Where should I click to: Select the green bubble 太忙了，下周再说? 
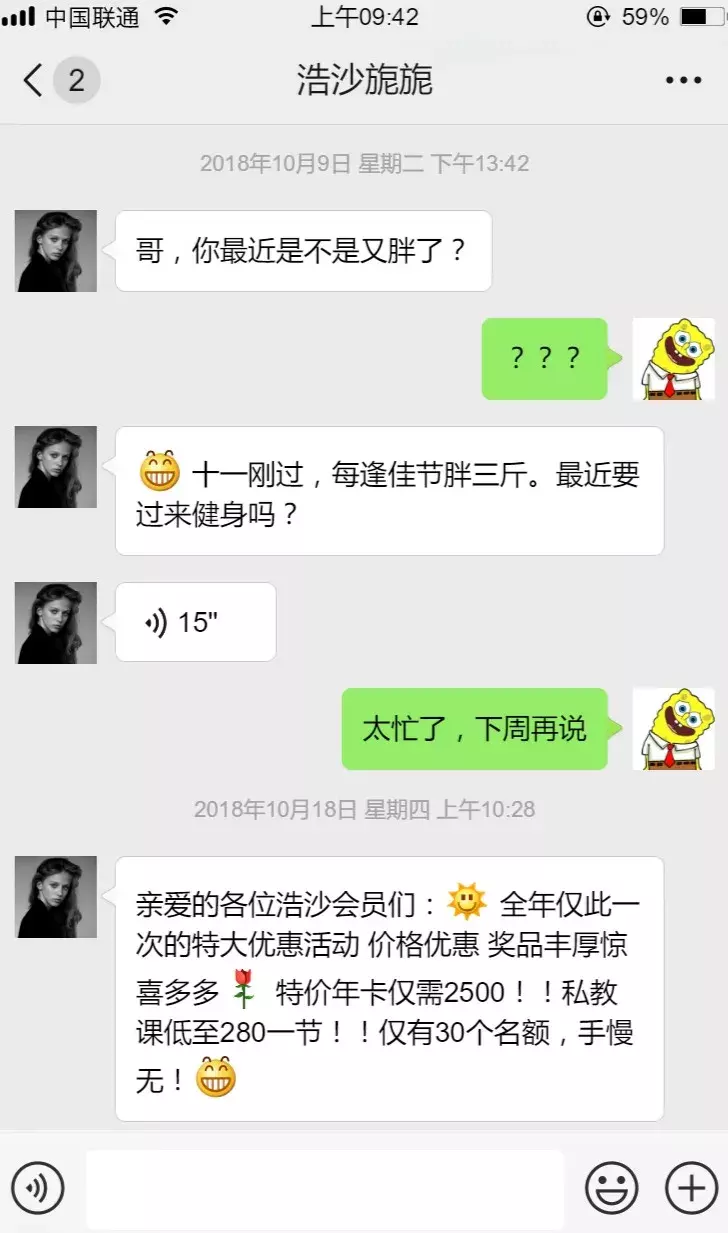pyautogui.click(x=474, y=729)
